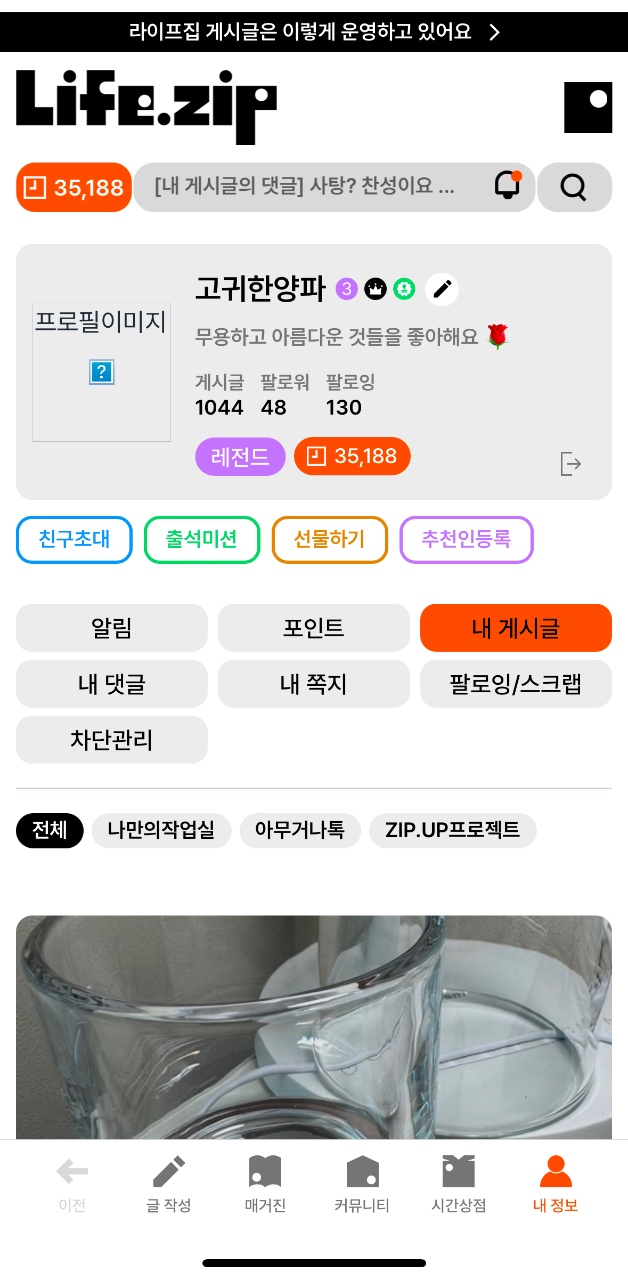
Task: View 내 댓글 section
Action: pos(112,684)
